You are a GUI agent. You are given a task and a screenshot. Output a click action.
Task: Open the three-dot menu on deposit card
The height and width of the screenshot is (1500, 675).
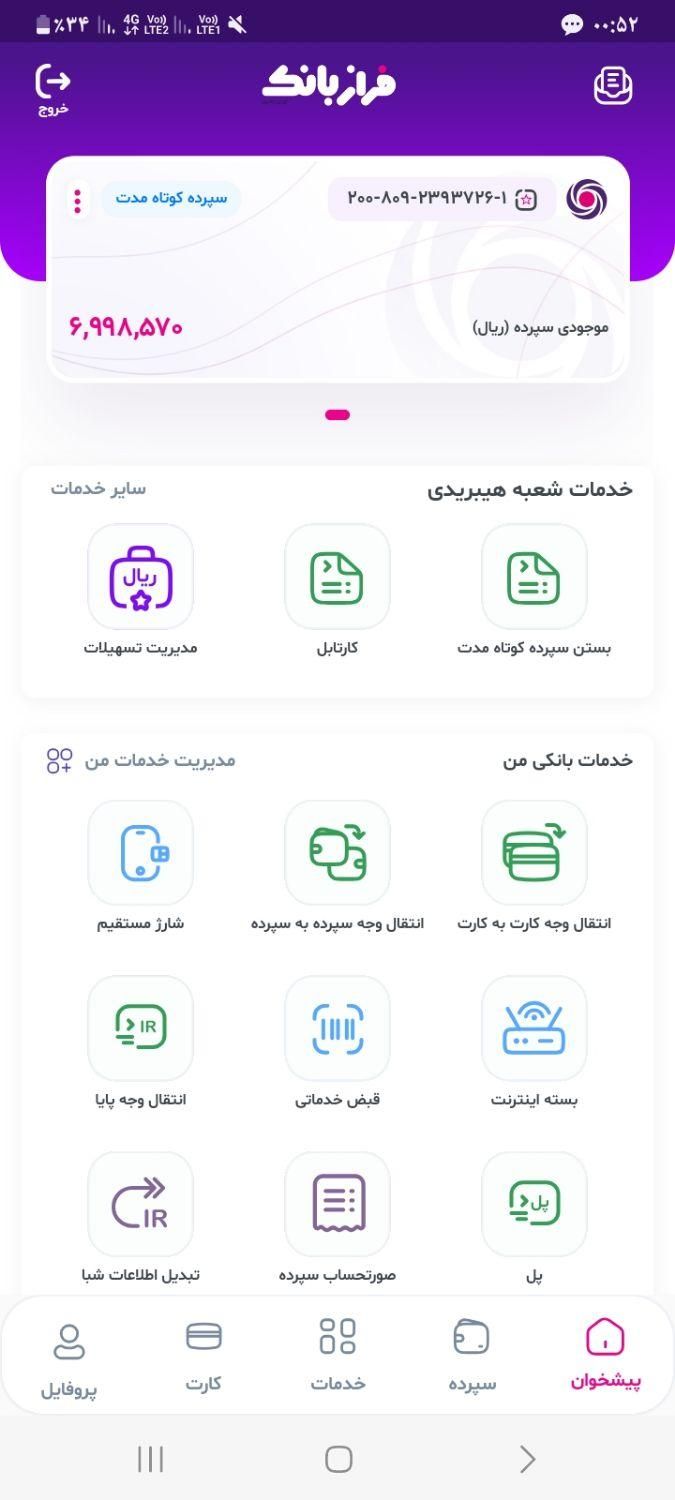(x=77, y=200)
